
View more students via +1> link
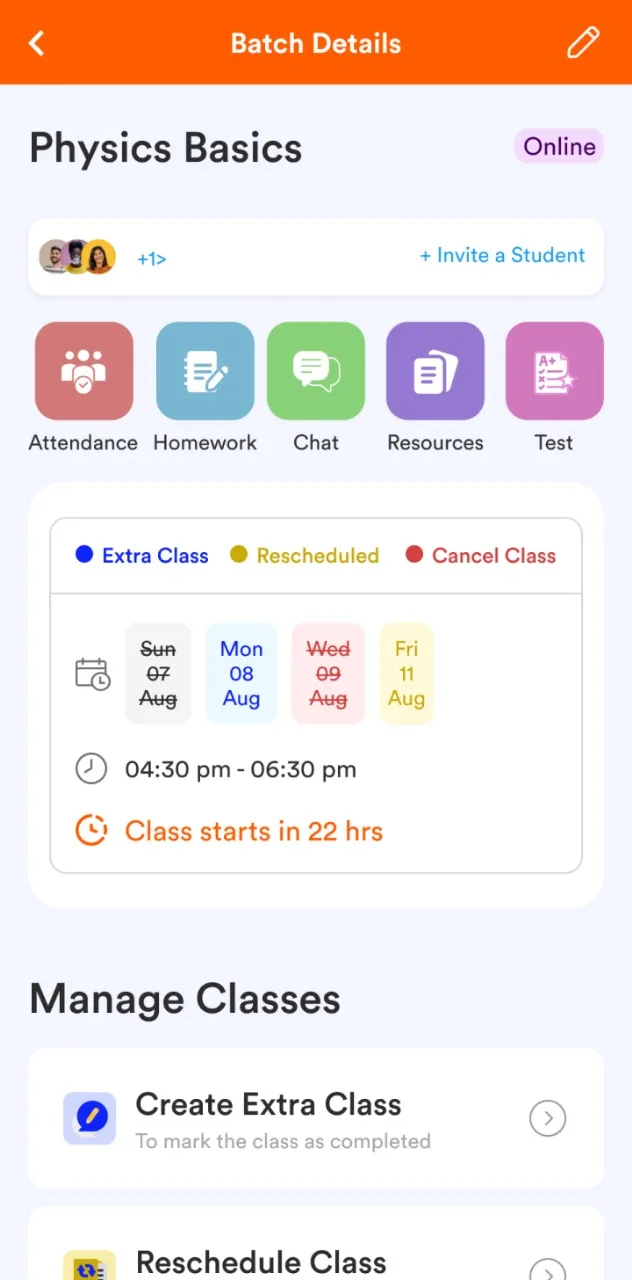tap(152, 259)
